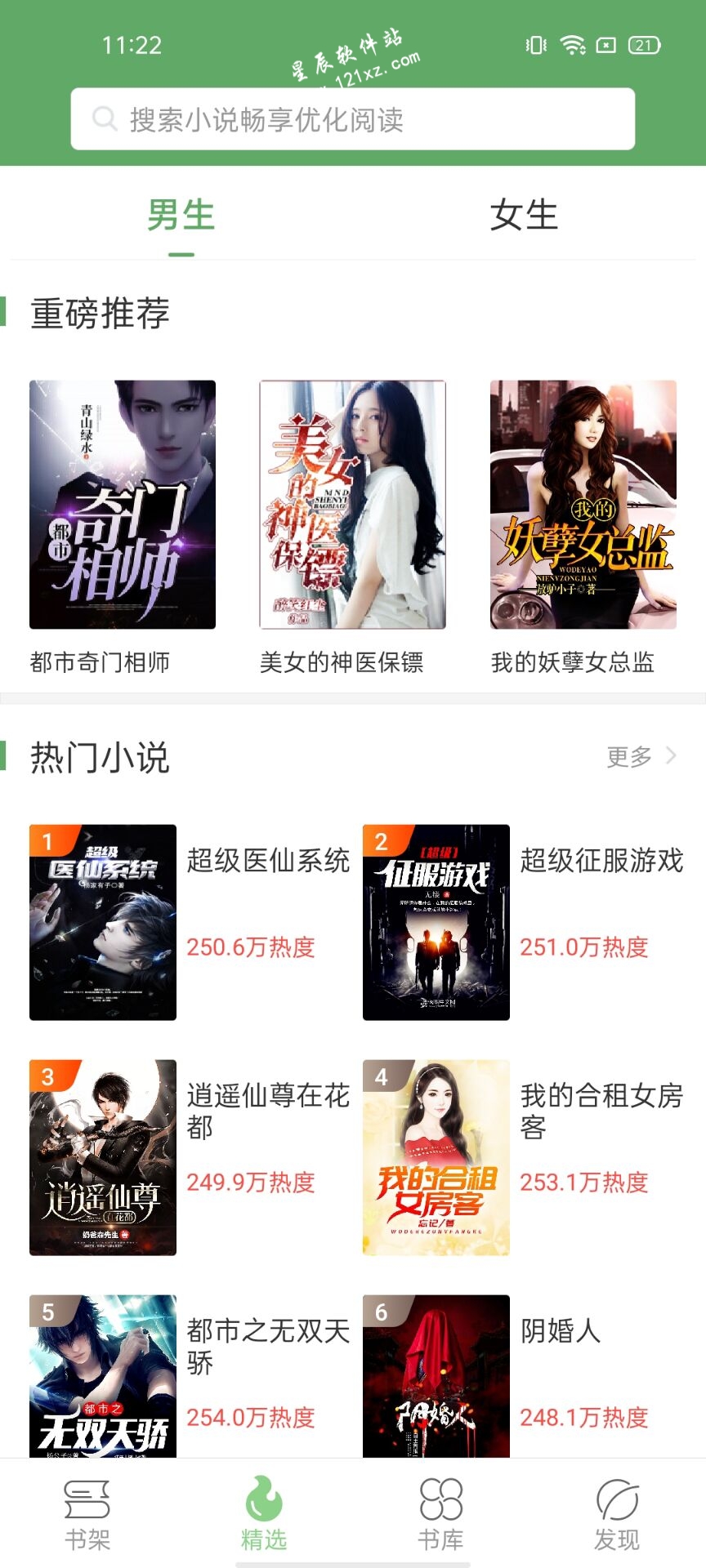Switch to the 女生 tab
The image size is (706, 1568).
pos(523,216)
